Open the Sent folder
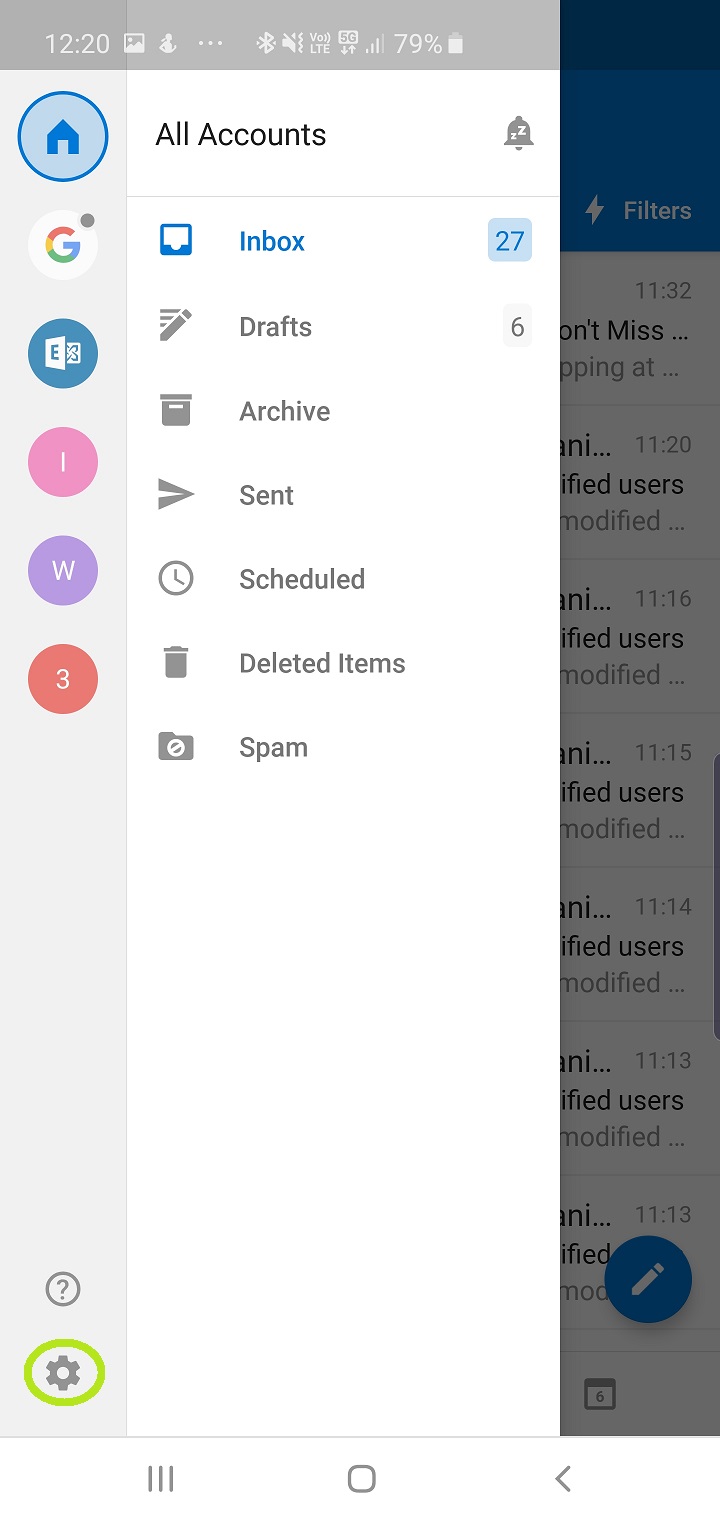This screenshot has height=1520, width=720. pos(266,495)
